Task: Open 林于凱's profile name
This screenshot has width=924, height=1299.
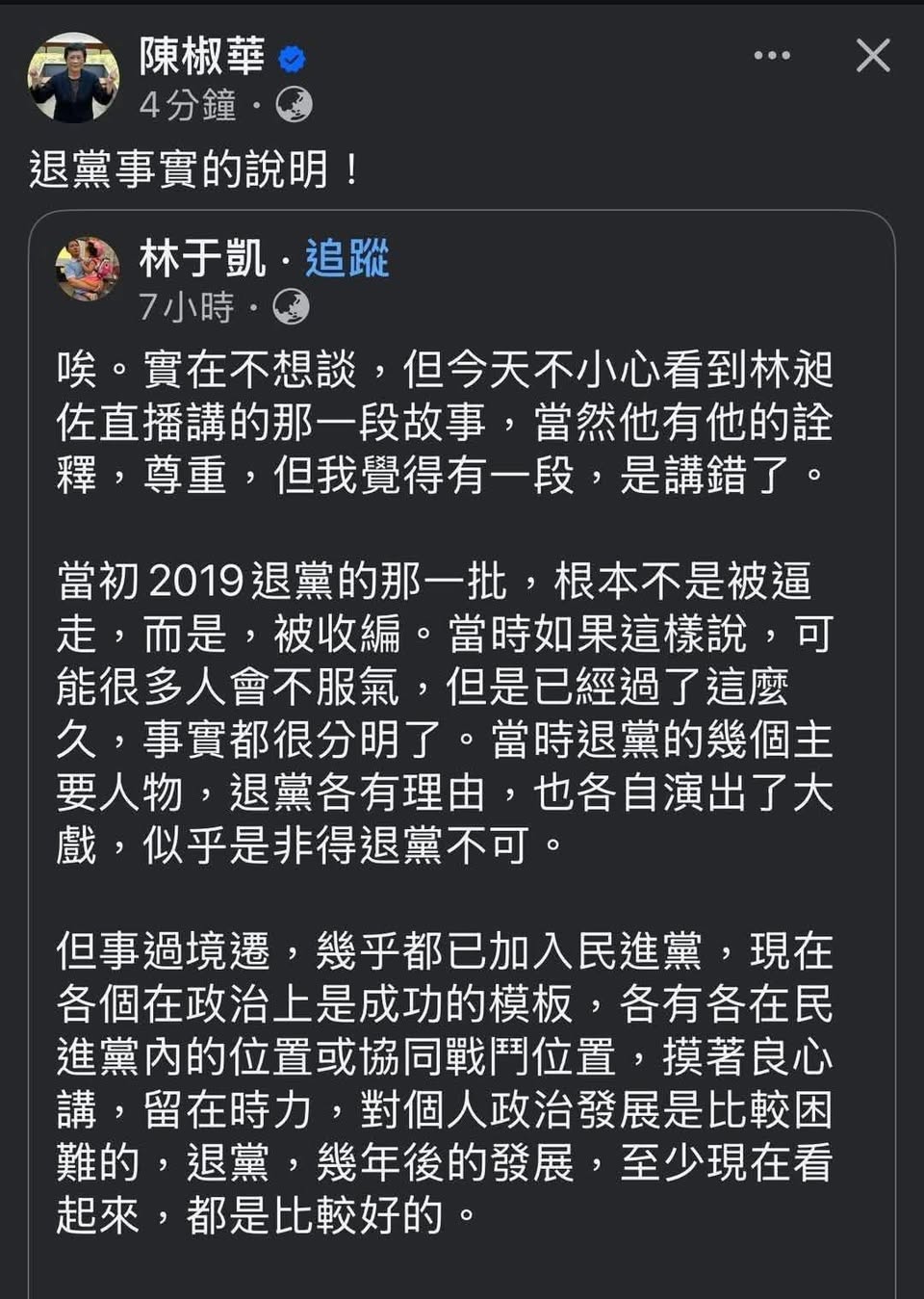Action: (x=201, y=259)
